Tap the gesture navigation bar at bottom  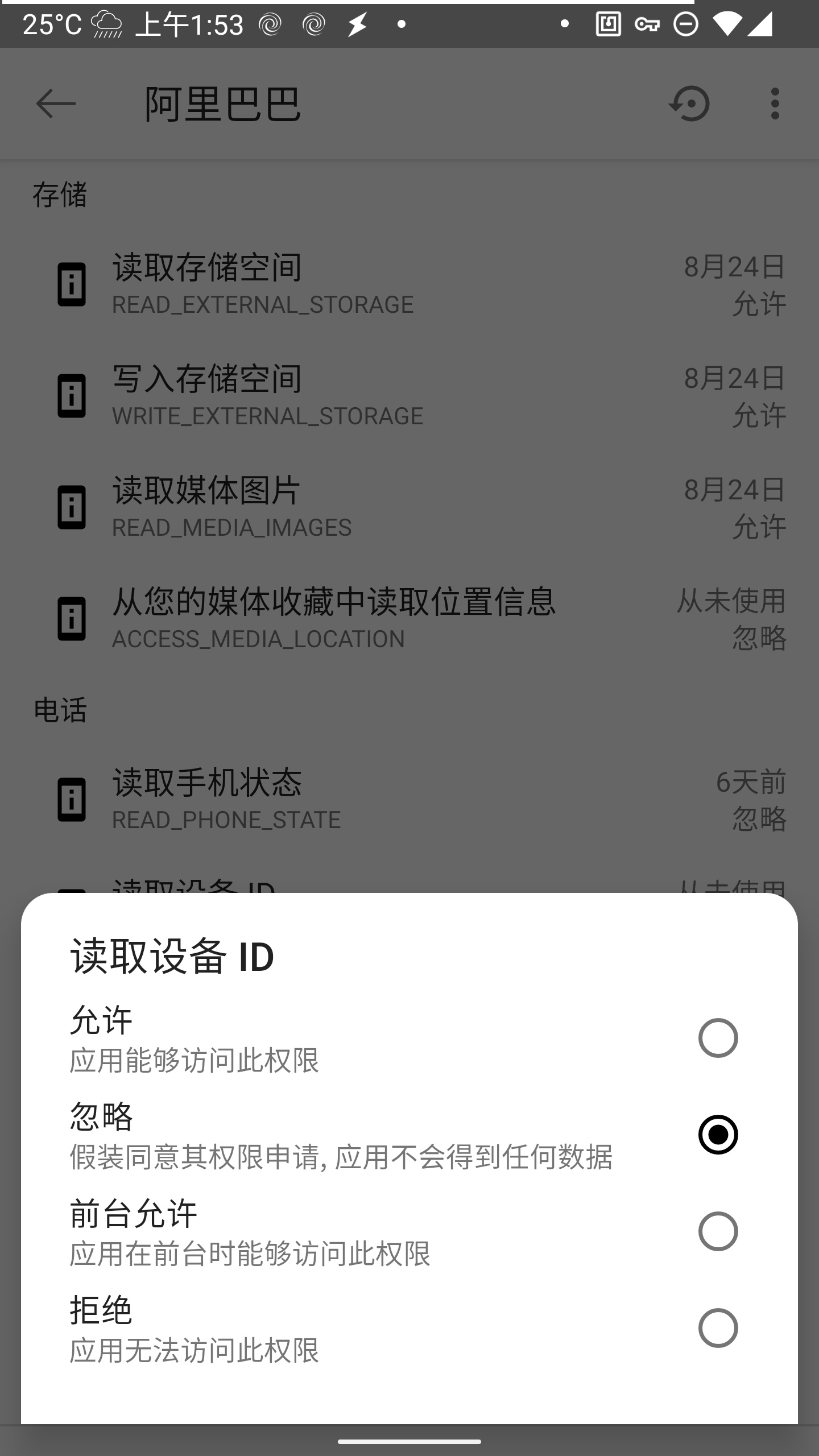pos(409,1442)
